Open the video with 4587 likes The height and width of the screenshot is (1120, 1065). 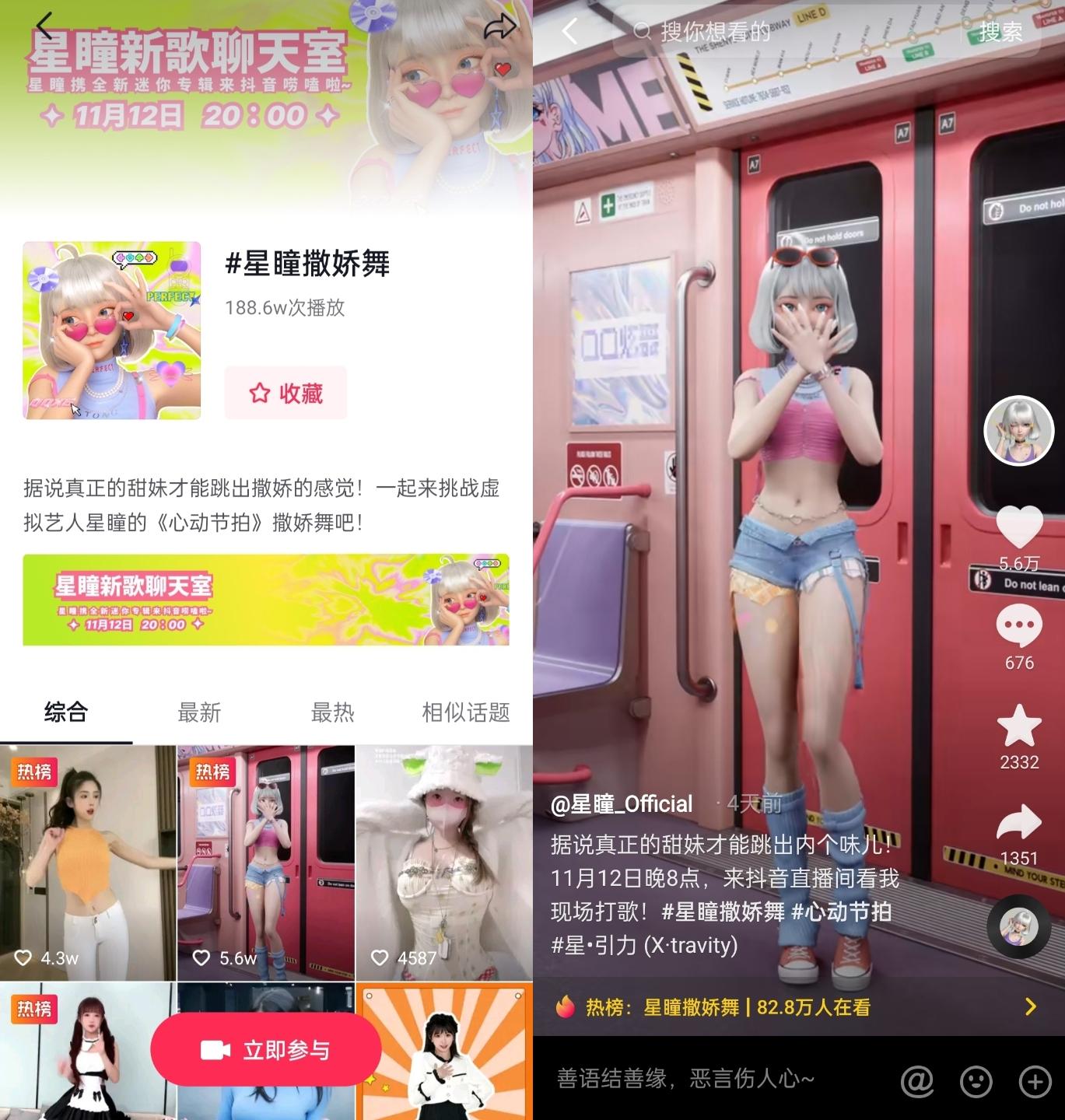[443, 862]
